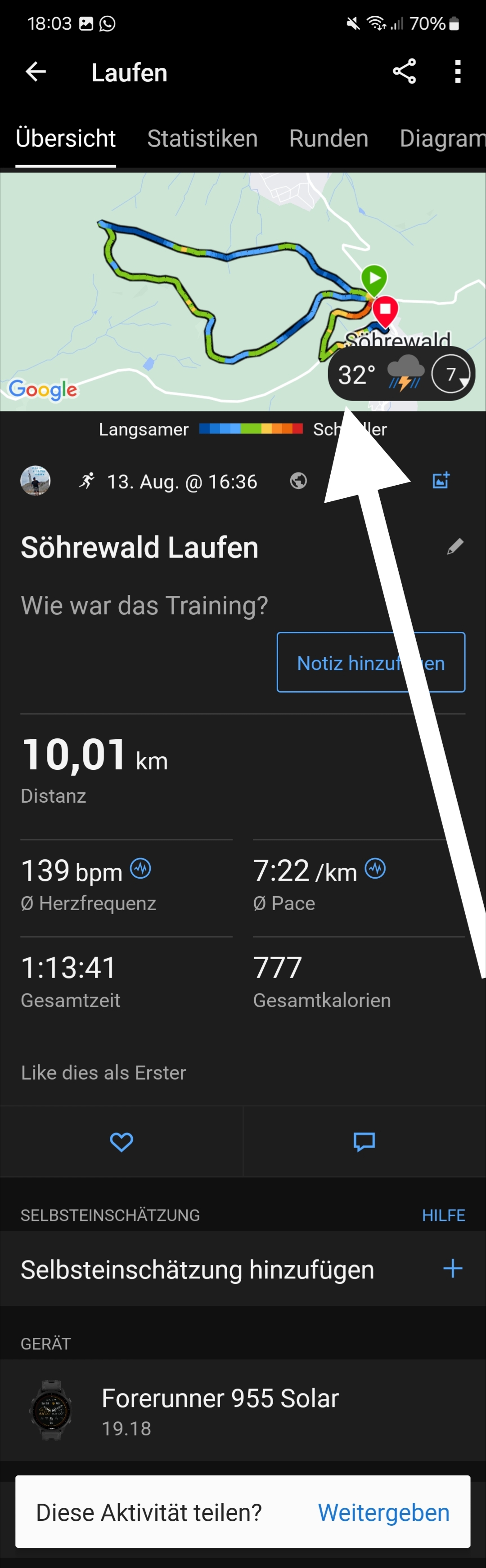Open HILFE for Selbsteinschätzung
The height and width of the screenshot is (1568, 486).
tap(443, 1215)
